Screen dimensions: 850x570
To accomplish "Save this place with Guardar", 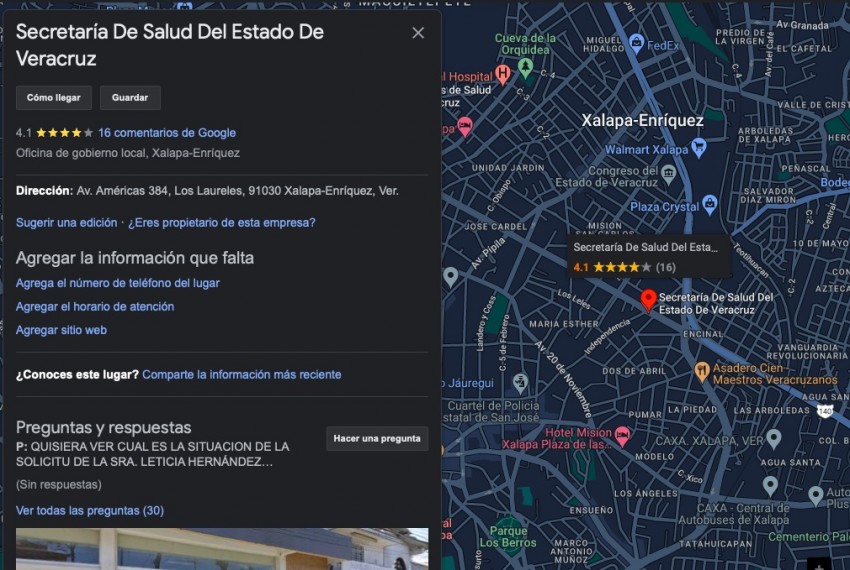I will pos(130,98).
